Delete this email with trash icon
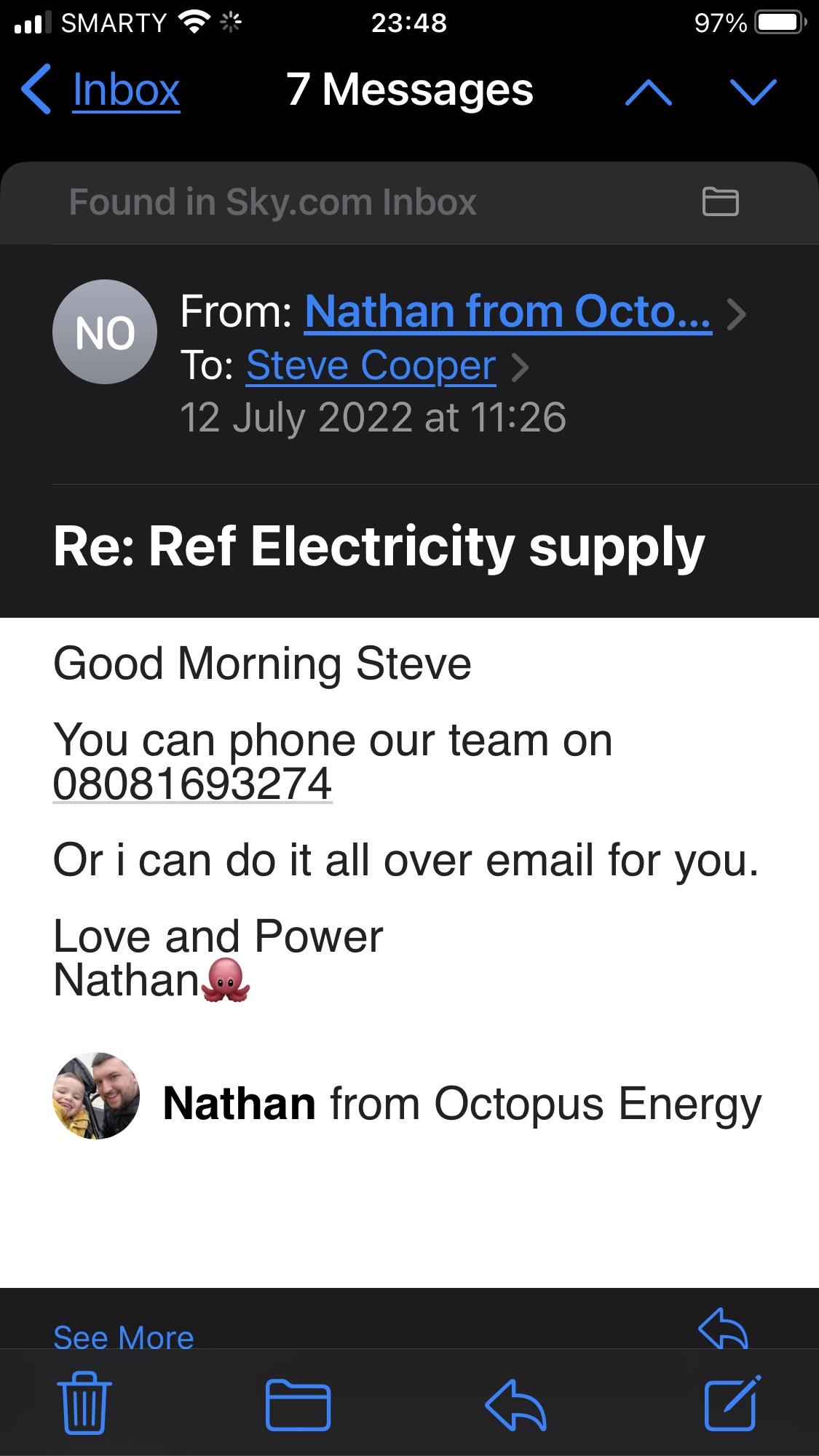 tap(84, 1402)
